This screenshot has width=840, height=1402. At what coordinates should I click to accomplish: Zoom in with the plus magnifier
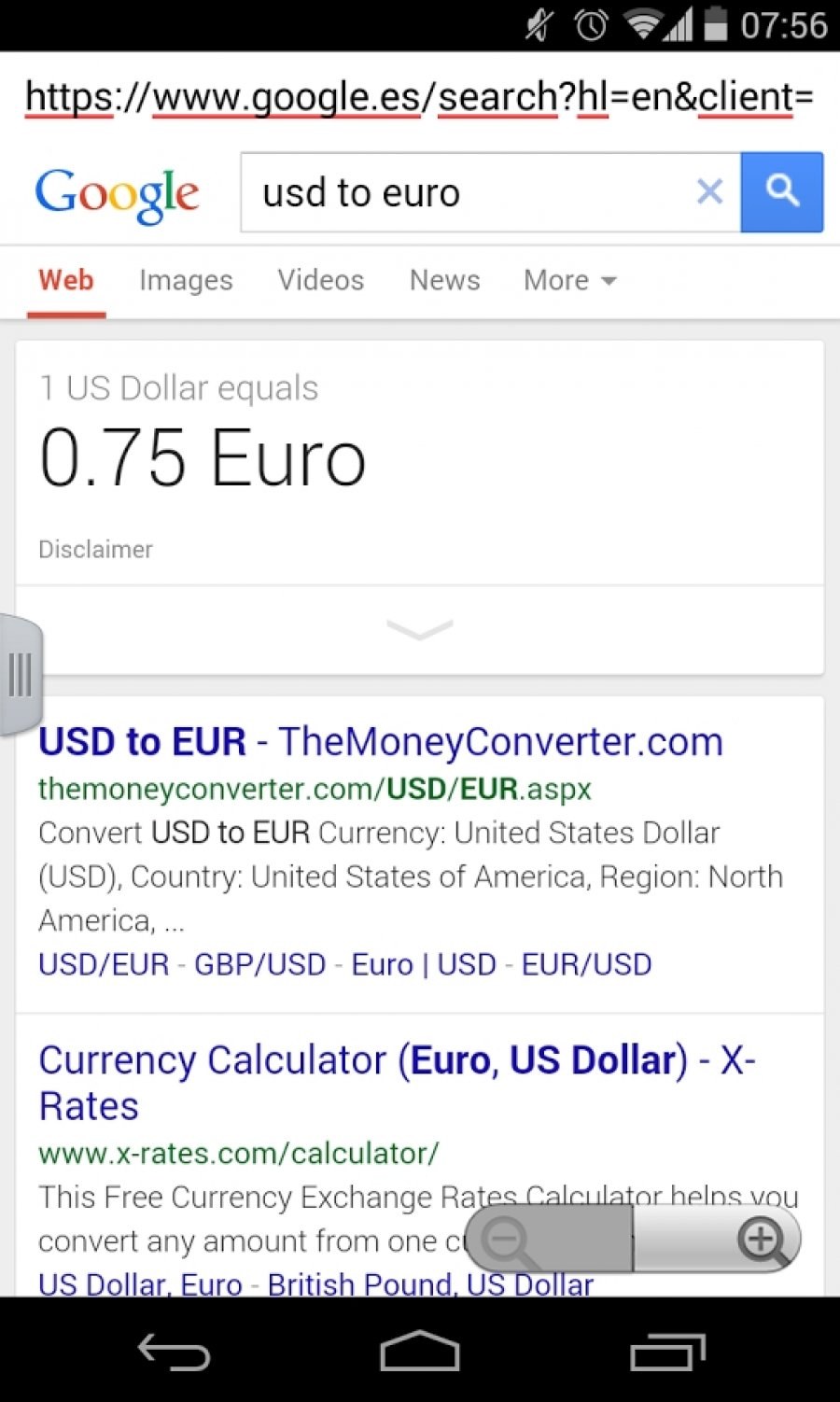point(763,1240)
